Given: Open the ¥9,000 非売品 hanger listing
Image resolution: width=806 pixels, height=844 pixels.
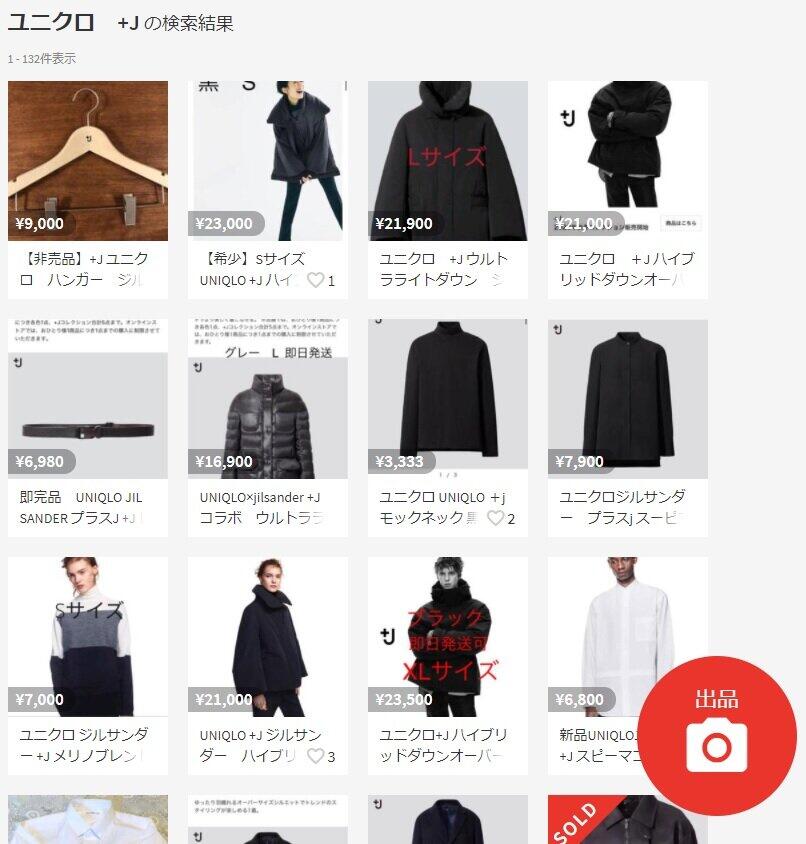Looking at the screenshot, I should [88, 161].
